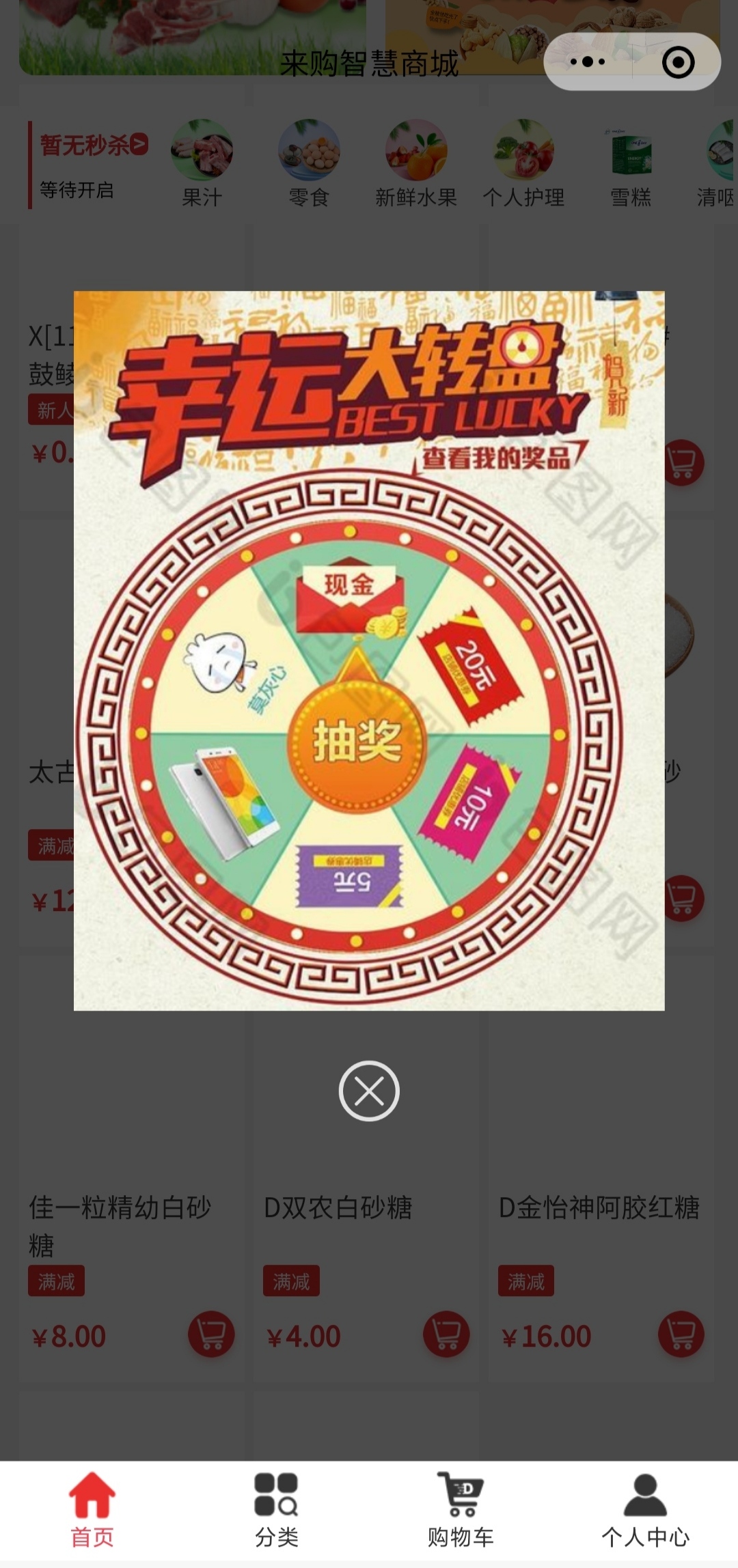
Task: Close the mini program via the circle icon
Action: (x=678, y=62)
